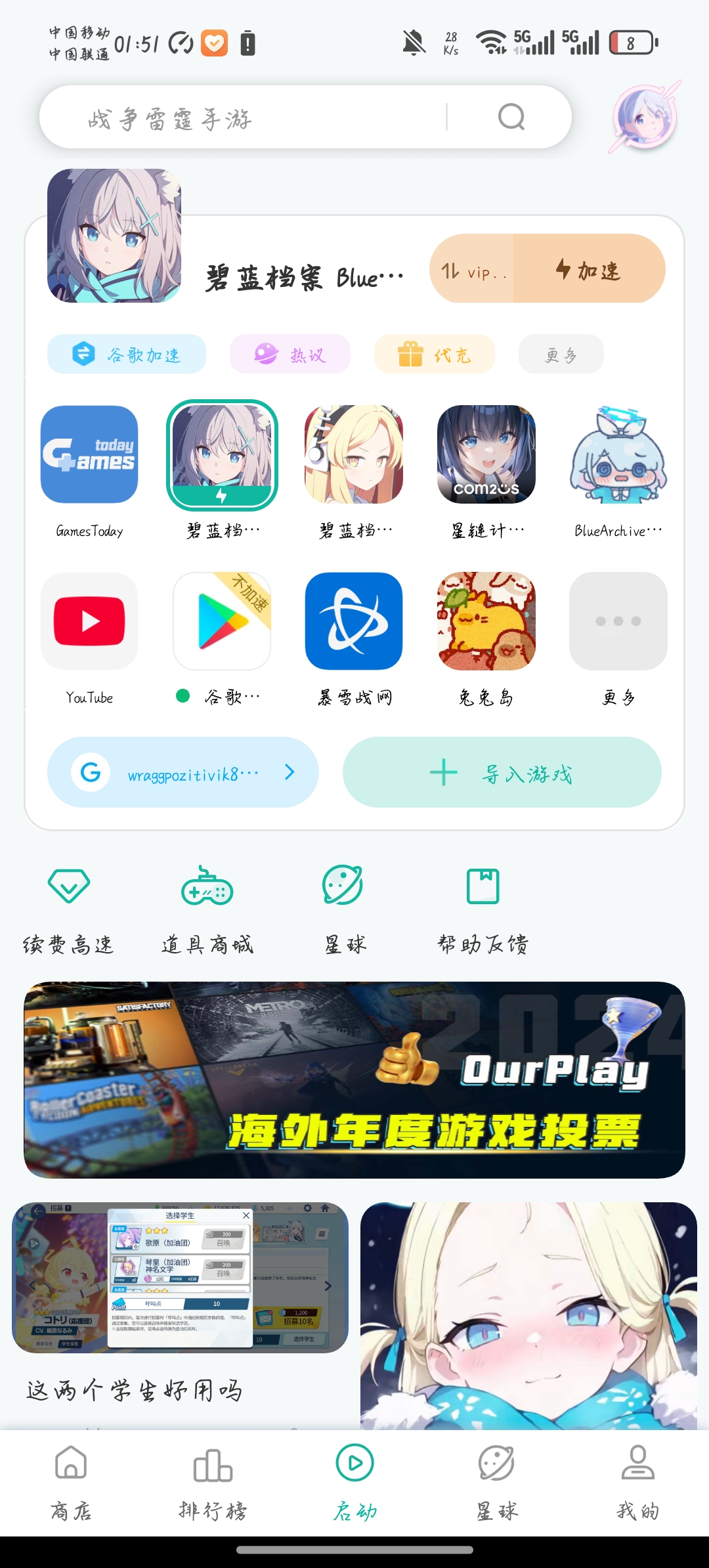Open the 热议 discussion chip
The image size is (709, 1568).
click(x=290, y=355)
